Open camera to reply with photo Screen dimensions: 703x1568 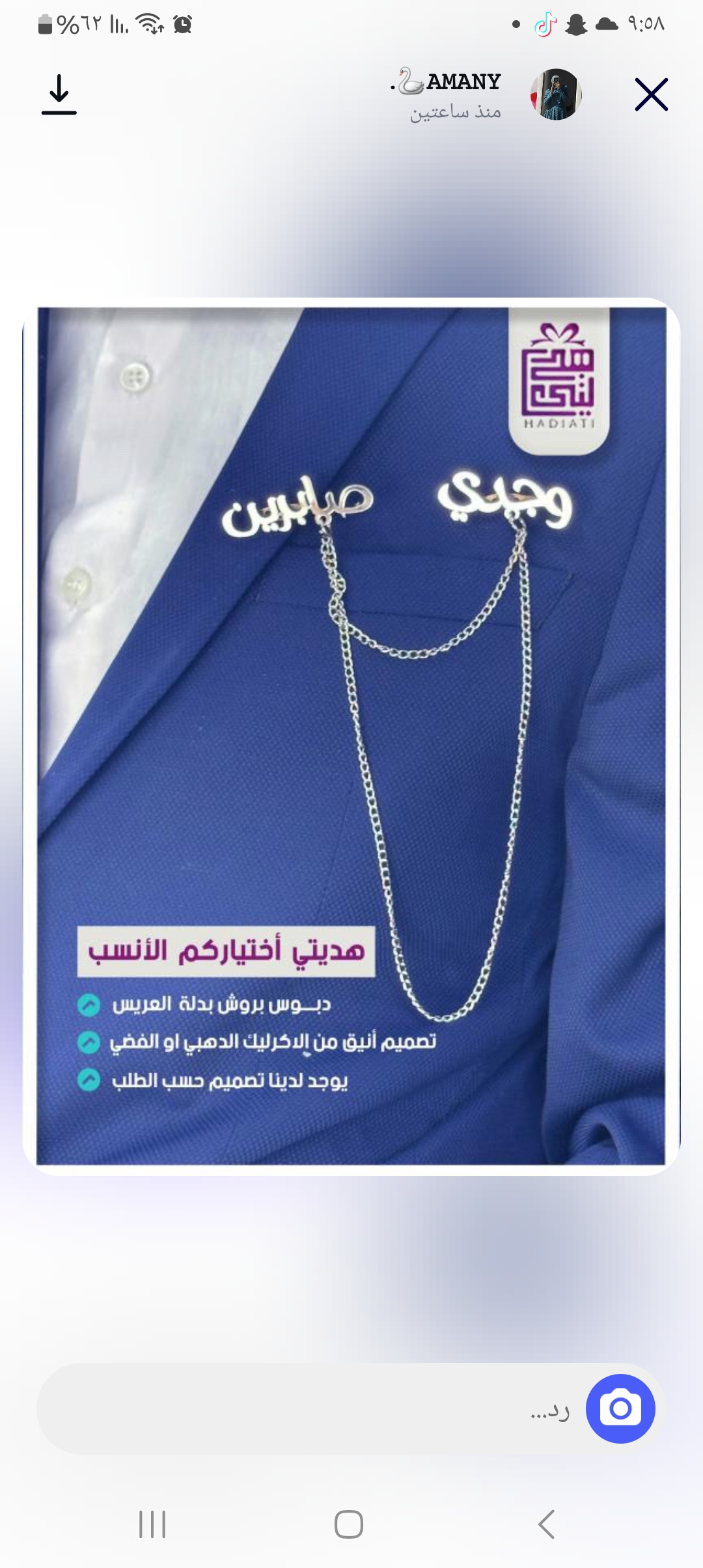tap(620, 1410)
